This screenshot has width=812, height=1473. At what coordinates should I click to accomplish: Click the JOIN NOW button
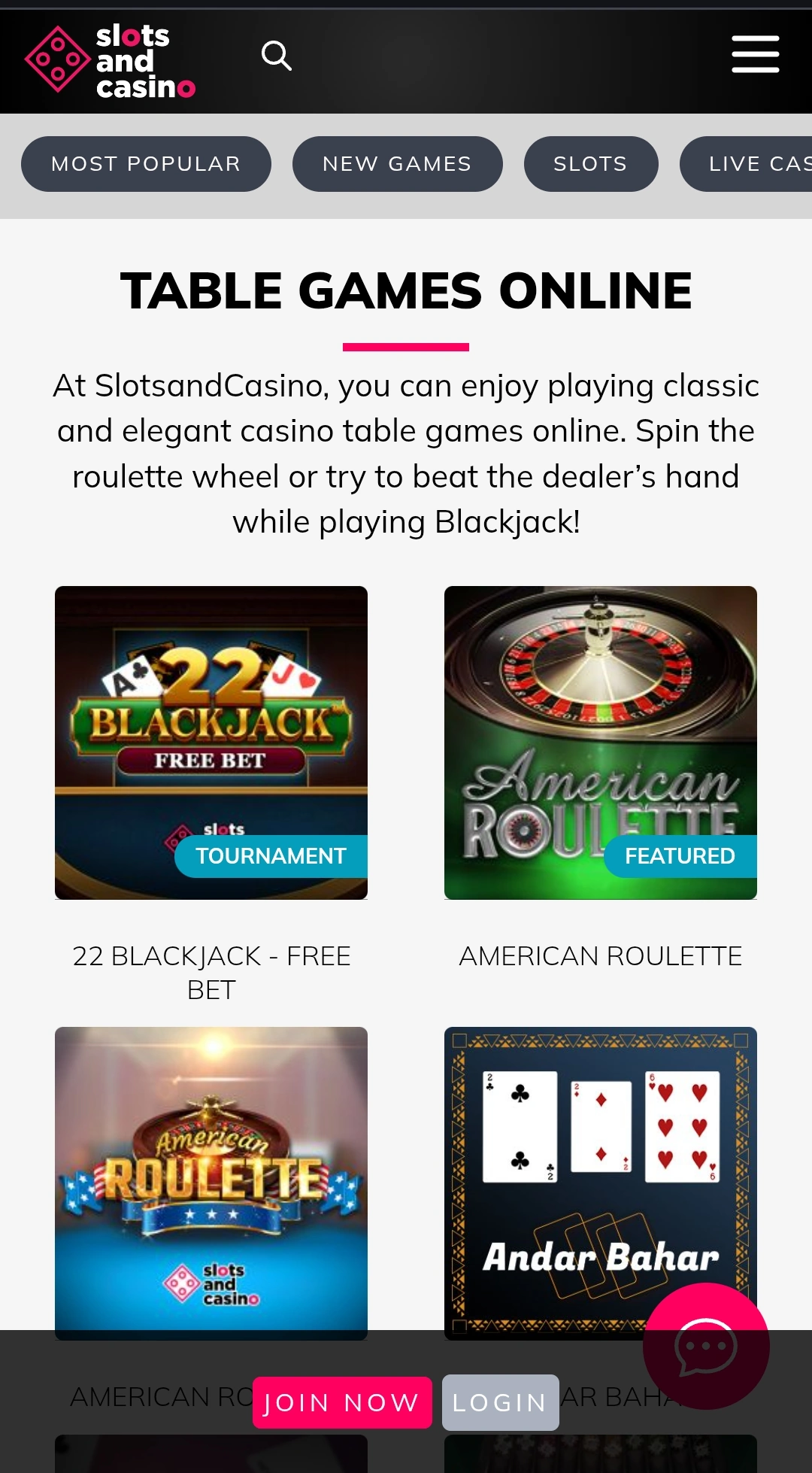coord(342,1401)
